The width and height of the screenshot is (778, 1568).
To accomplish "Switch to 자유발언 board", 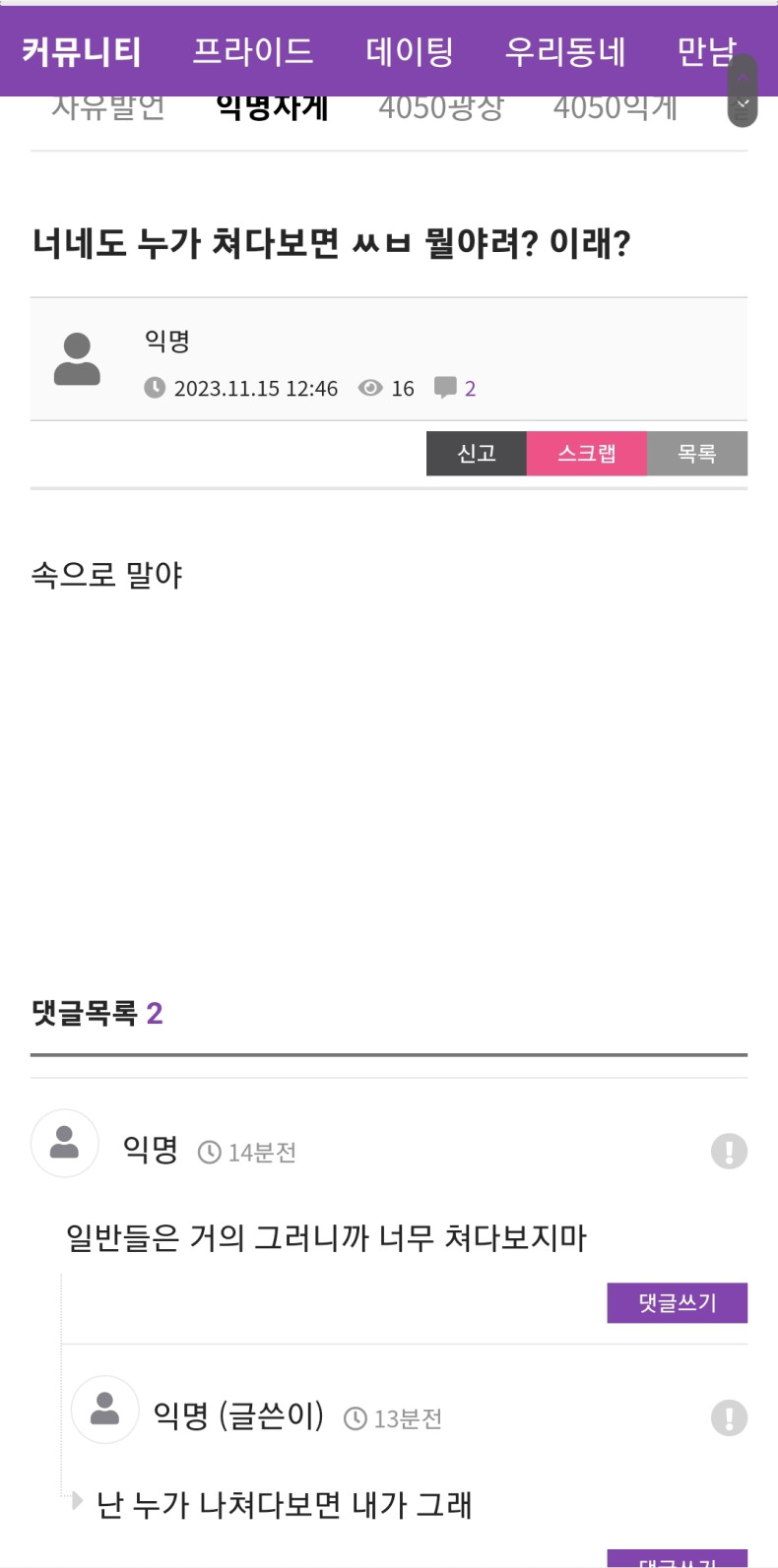I will coord(108,108).
